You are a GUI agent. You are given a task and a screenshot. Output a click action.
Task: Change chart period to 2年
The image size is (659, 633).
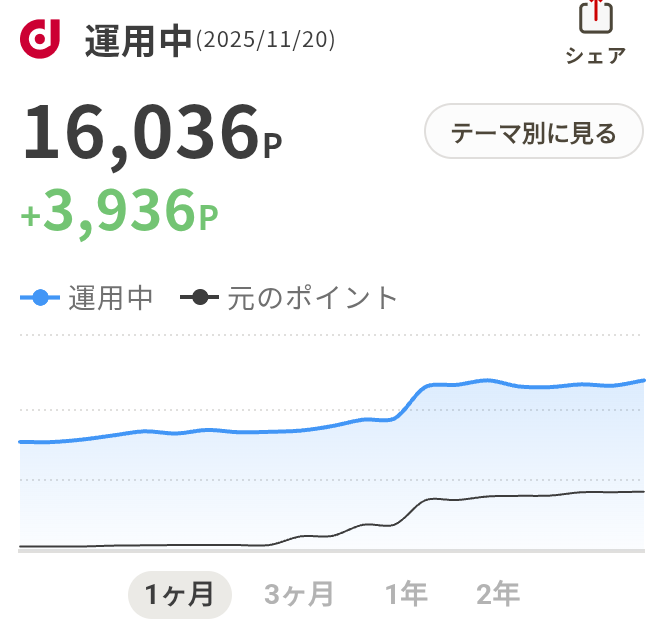click(497, 595)
